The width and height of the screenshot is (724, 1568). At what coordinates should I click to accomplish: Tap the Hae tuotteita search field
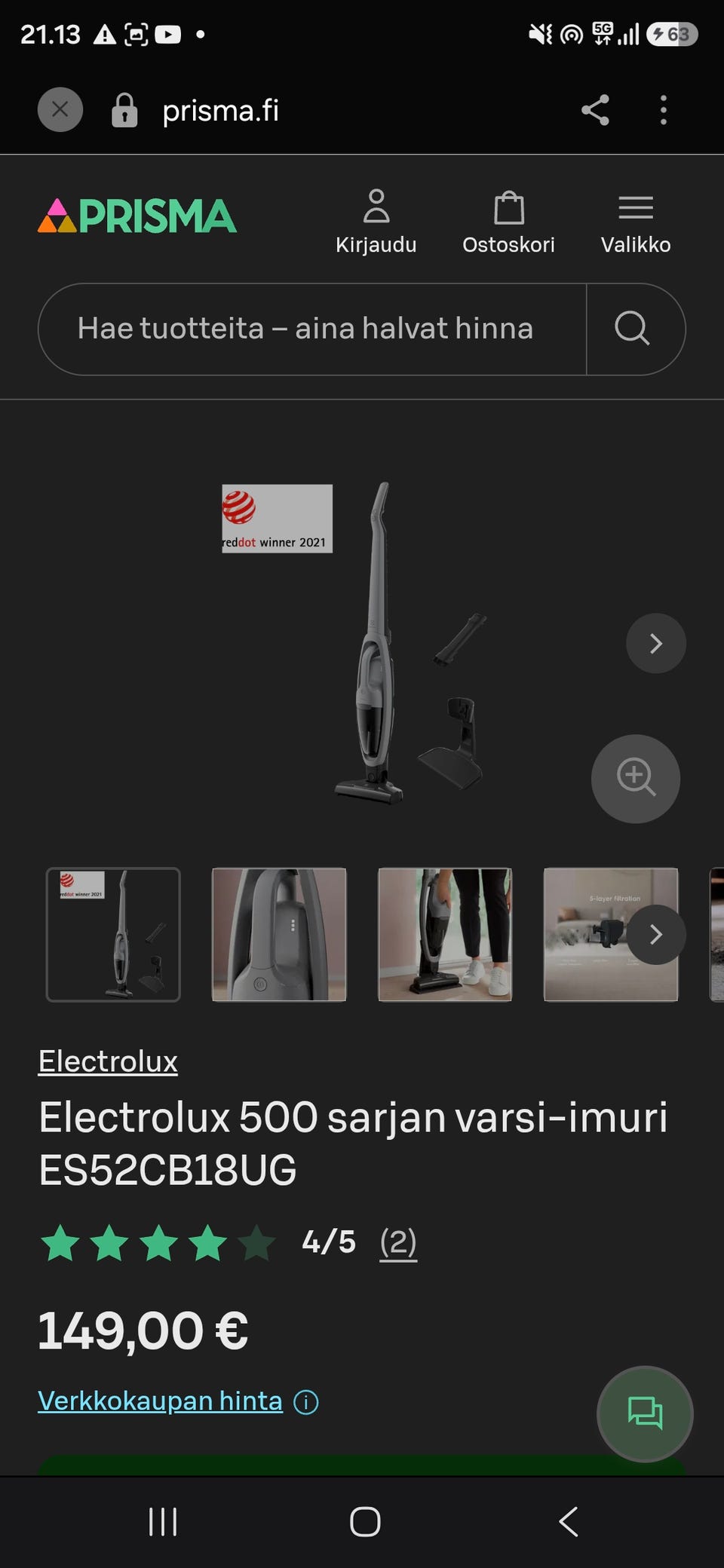(312, 329)
